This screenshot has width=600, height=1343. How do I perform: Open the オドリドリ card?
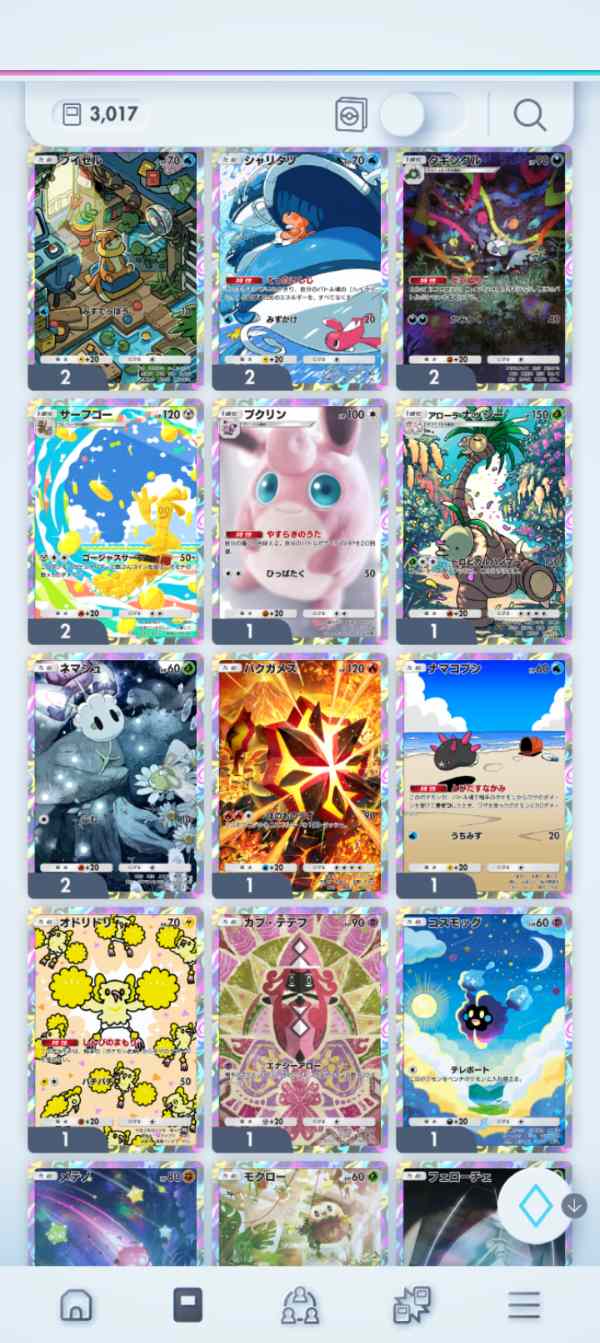pos(115,1028)
